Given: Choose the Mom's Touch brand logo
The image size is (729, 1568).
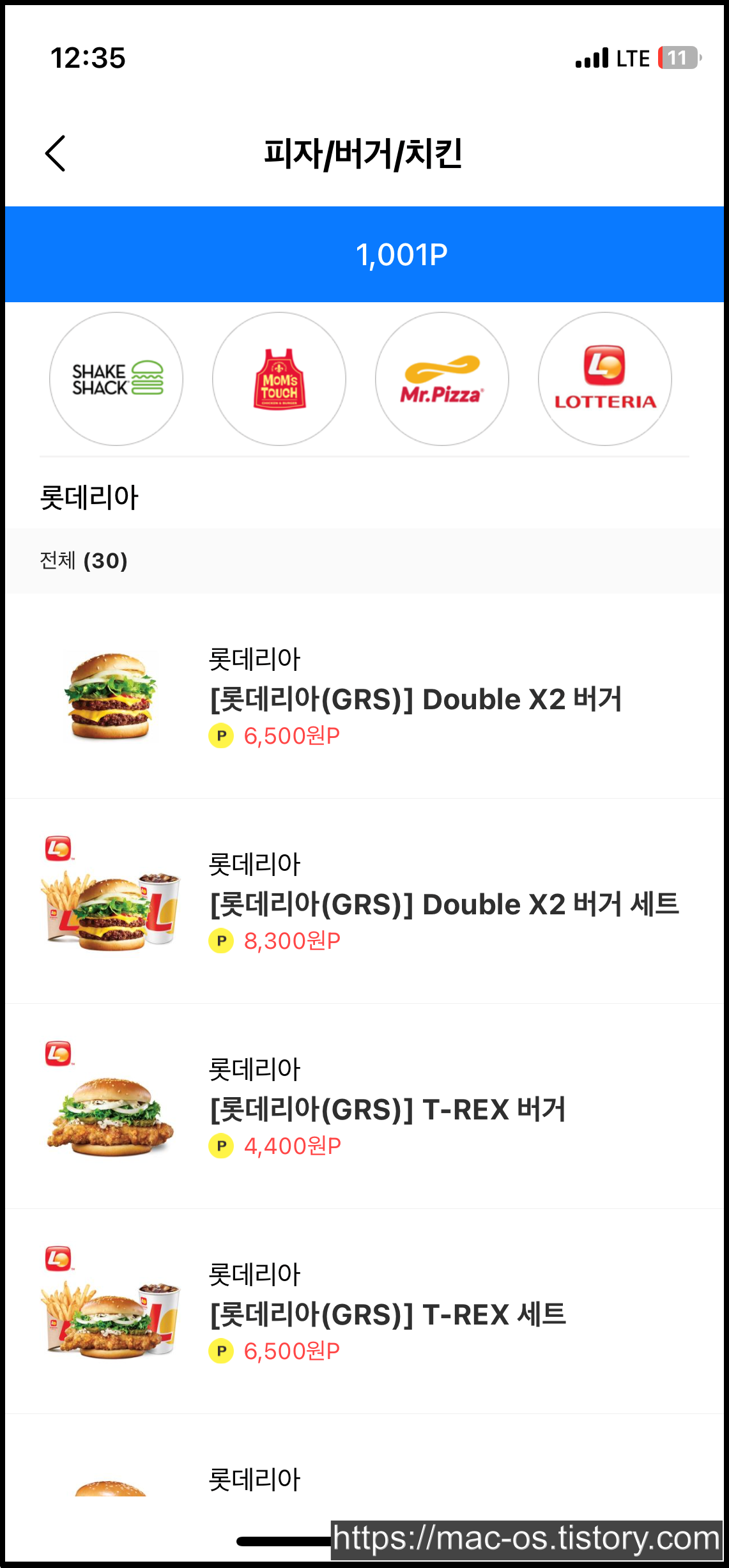Looking at the screenshot, I should (x=279, y=379).
